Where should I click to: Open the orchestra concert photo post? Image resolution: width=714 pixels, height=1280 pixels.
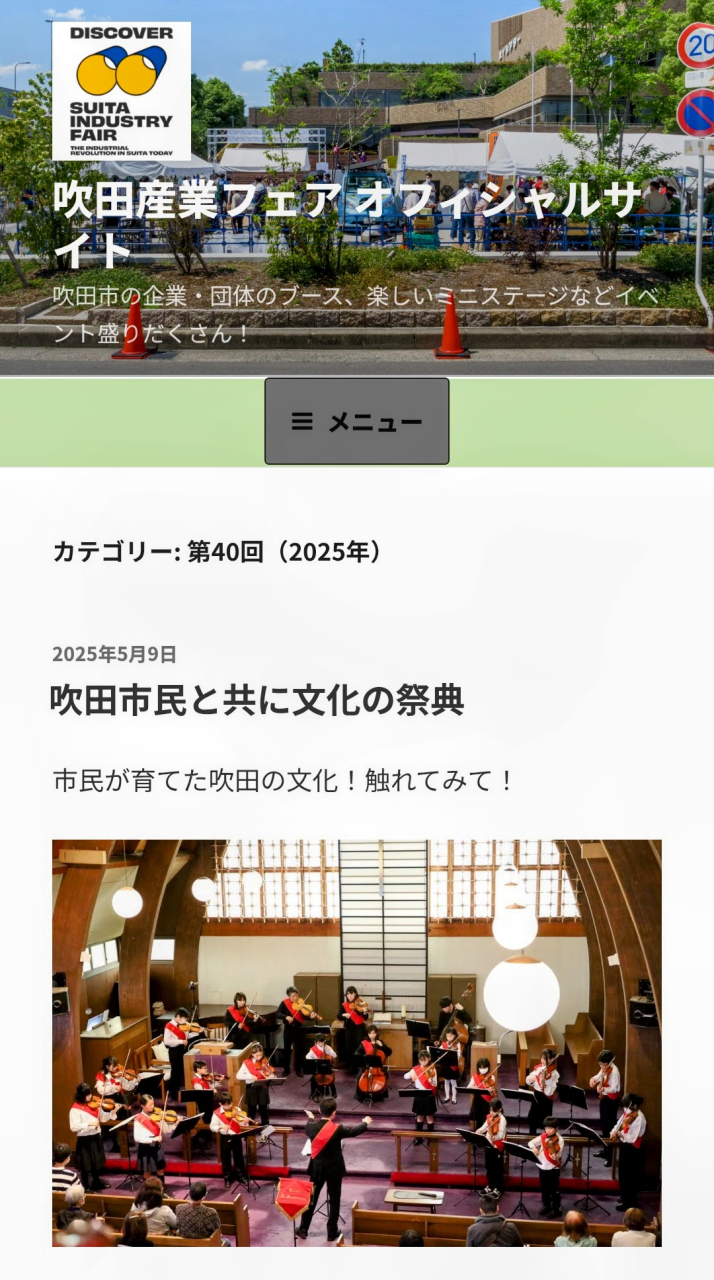coord(357,1042)
